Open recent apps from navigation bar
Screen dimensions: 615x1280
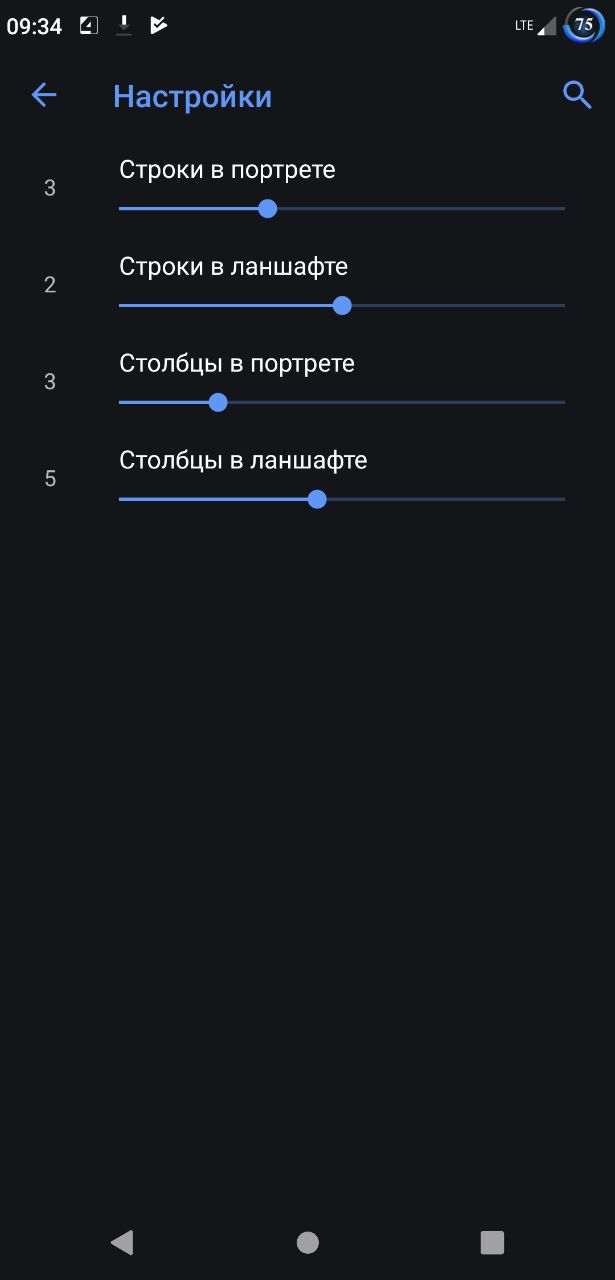click(492, 1242)
